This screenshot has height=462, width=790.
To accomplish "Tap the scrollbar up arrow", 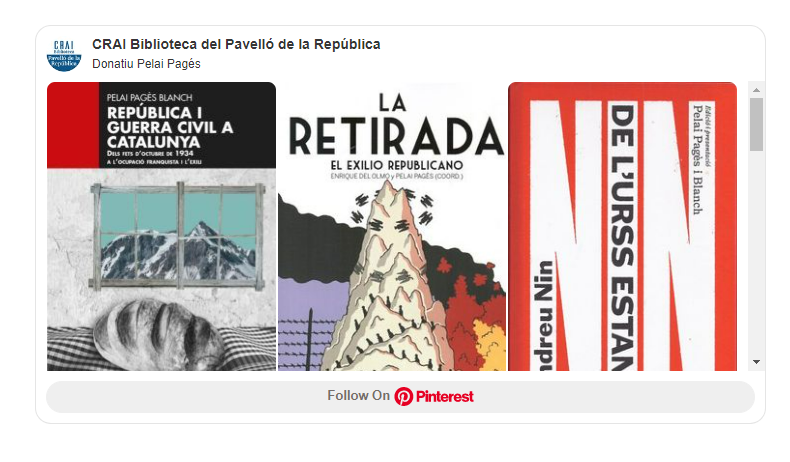I will coord(756,89).
